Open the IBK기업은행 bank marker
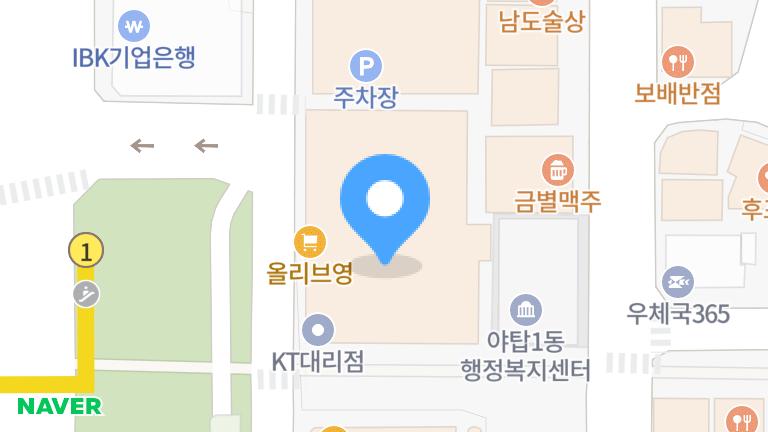The height and width of the screenshot is (432, 768). click(x=132, y=25)
